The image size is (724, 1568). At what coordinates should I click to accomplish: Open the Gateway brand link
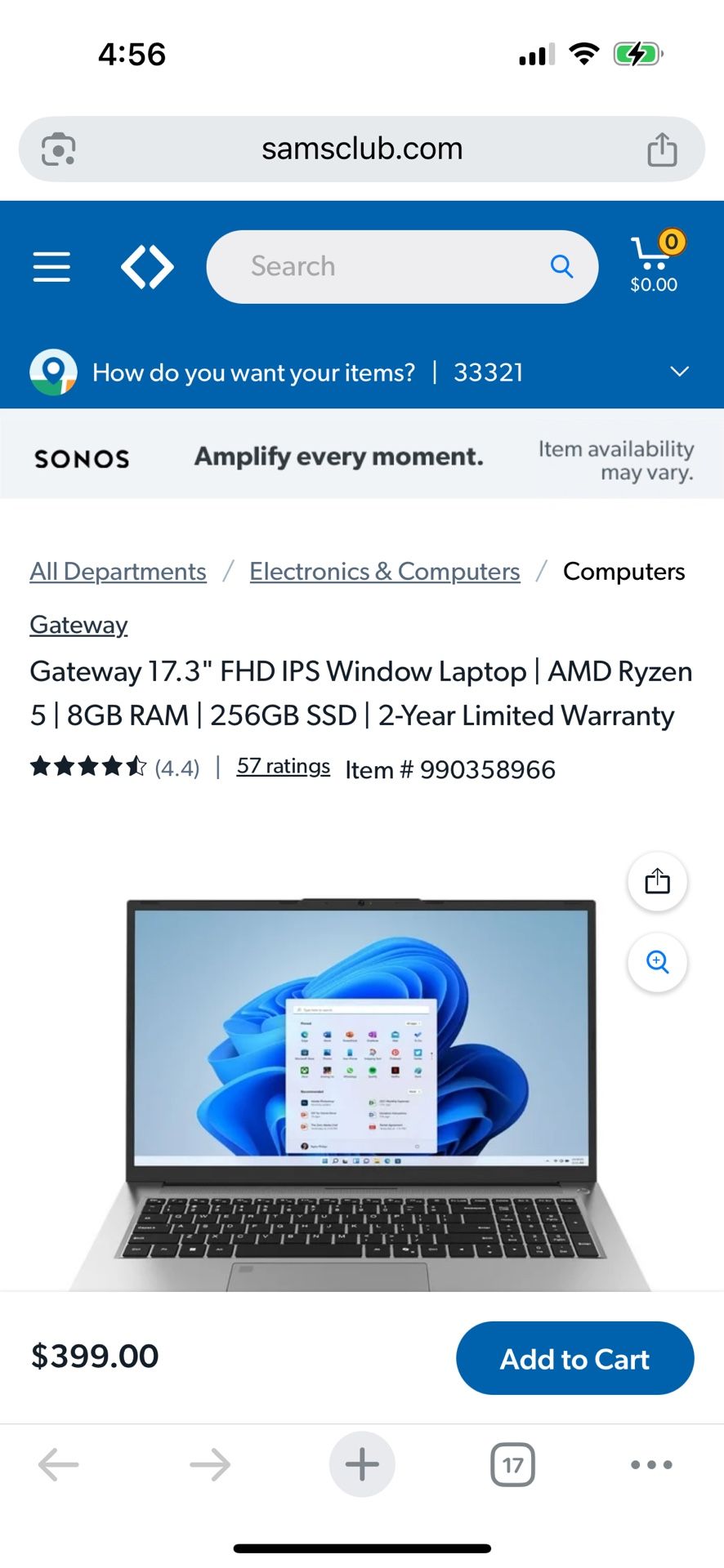point(79,625)
